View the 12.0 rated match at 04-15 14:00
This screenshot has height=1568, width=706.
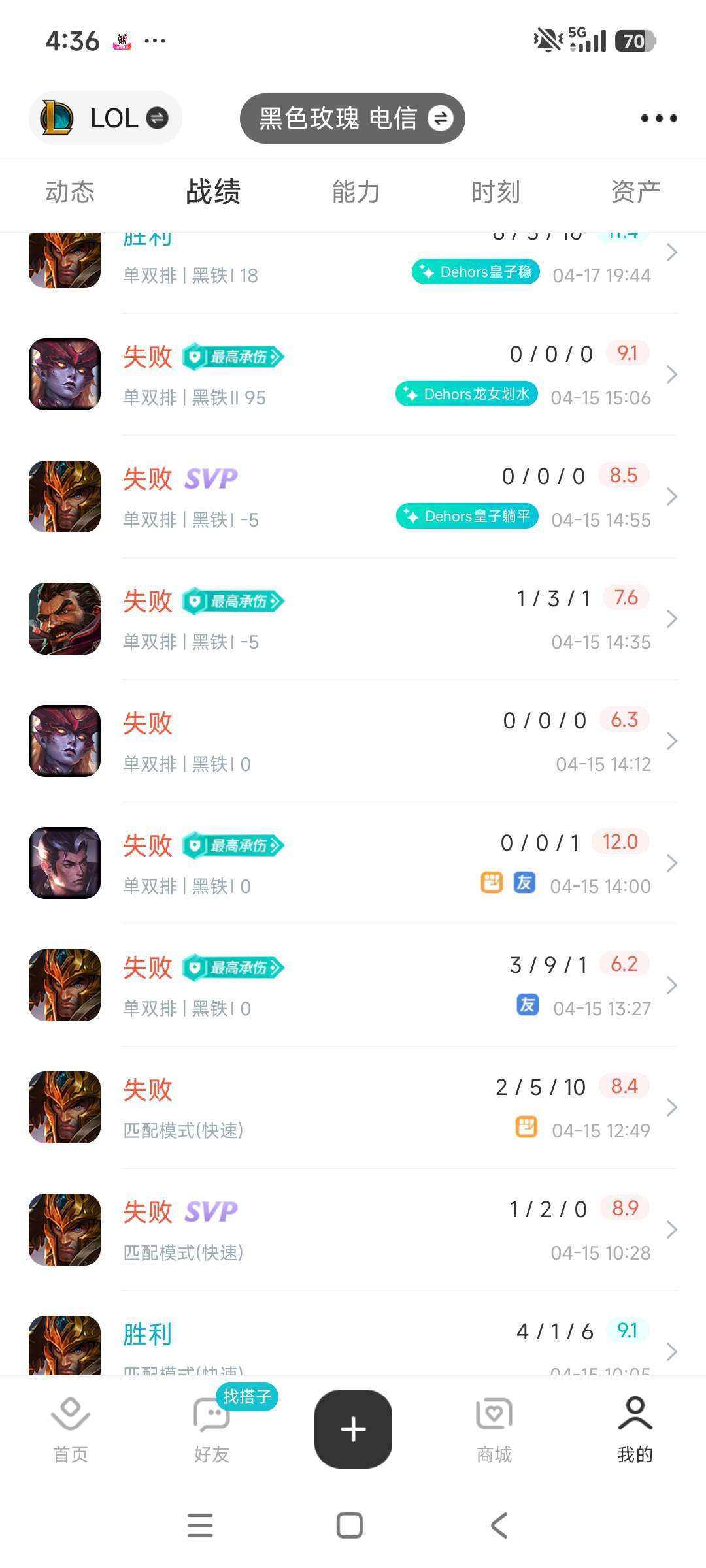[353, 863]
